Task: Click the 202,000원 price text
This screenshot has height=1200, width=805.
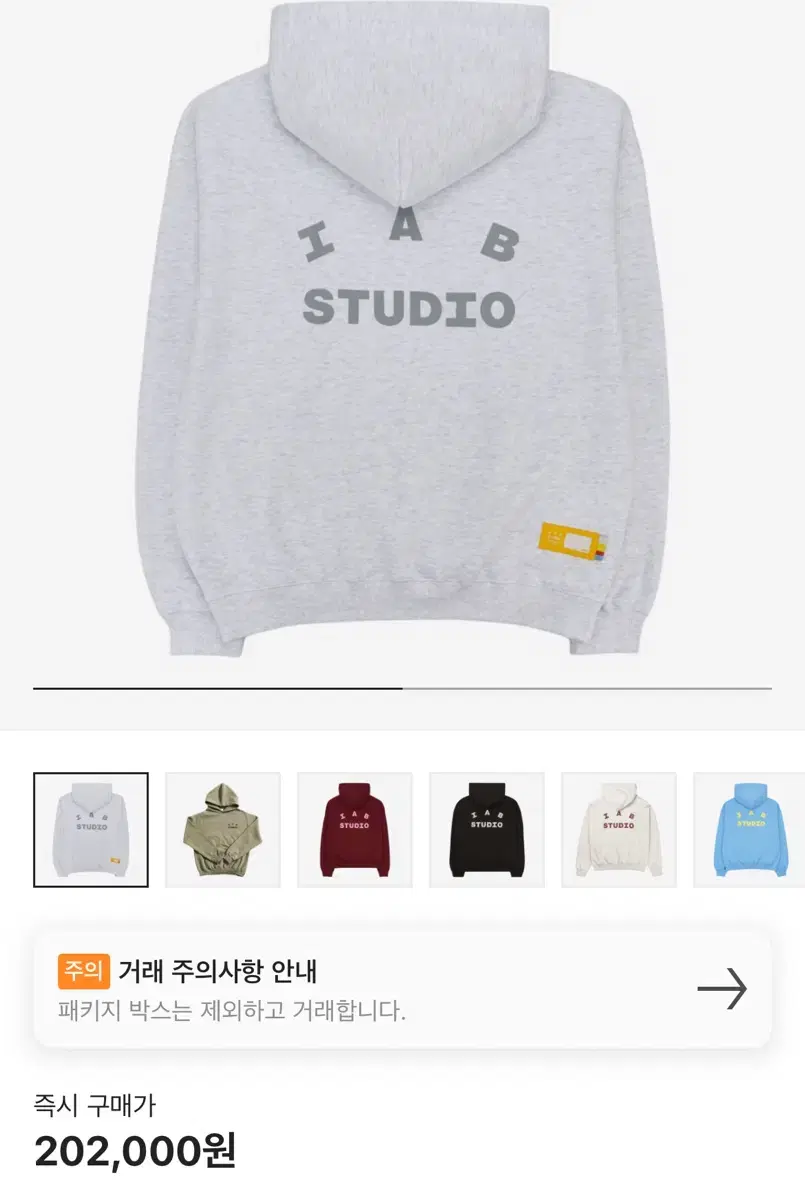Action: [135, 1155]
